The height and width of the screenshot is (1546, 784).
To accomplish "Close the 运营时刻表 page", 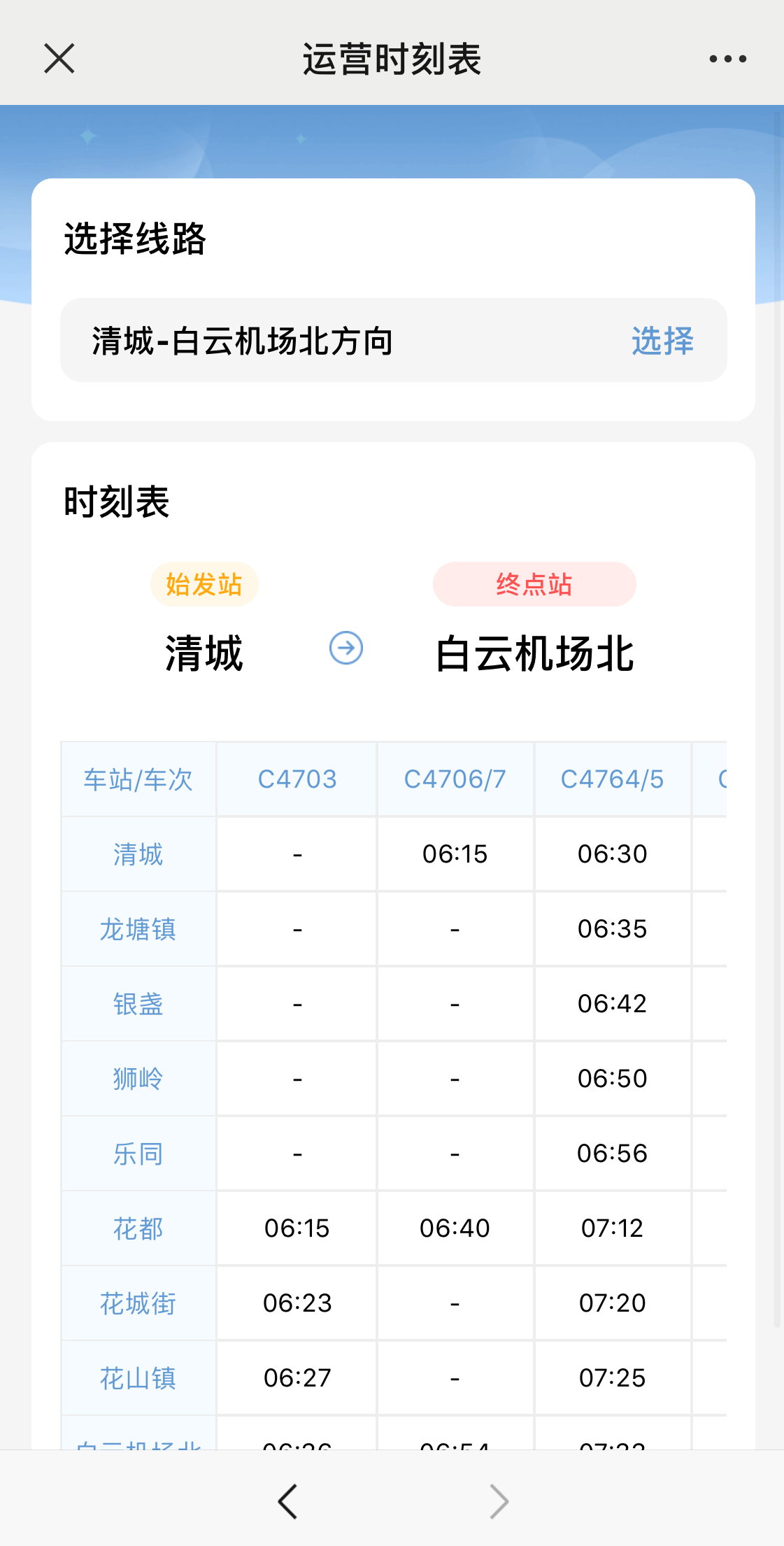I will pos(59,58).
